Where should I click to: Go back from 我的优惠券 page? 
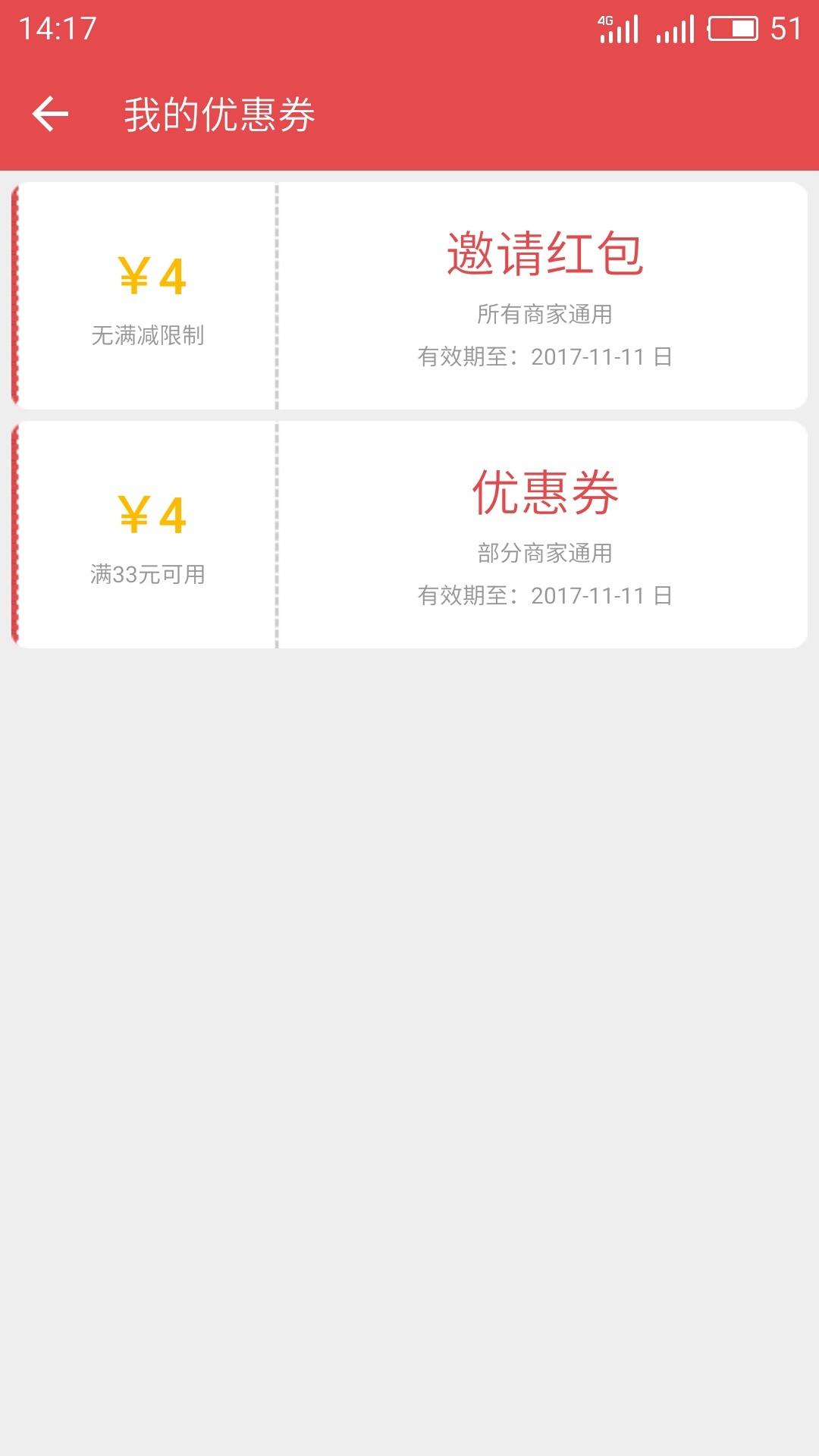click(50, 115)
